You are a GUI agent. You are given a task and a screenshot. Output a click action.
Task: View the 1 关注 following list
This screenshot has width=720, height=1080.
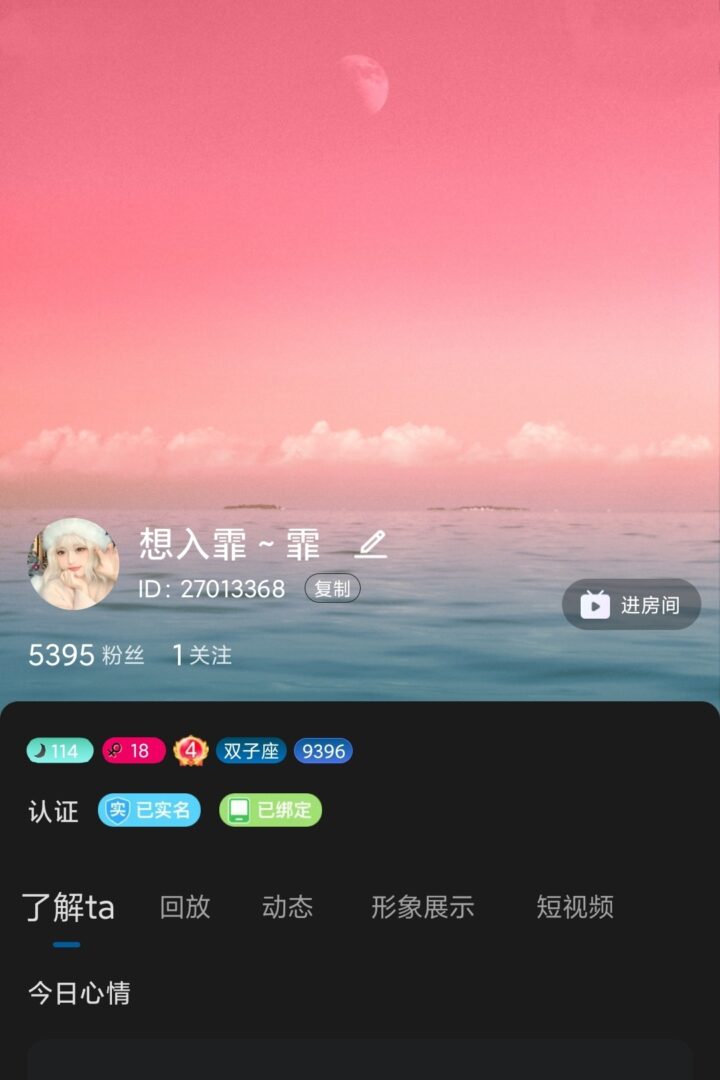coord(202,656)
